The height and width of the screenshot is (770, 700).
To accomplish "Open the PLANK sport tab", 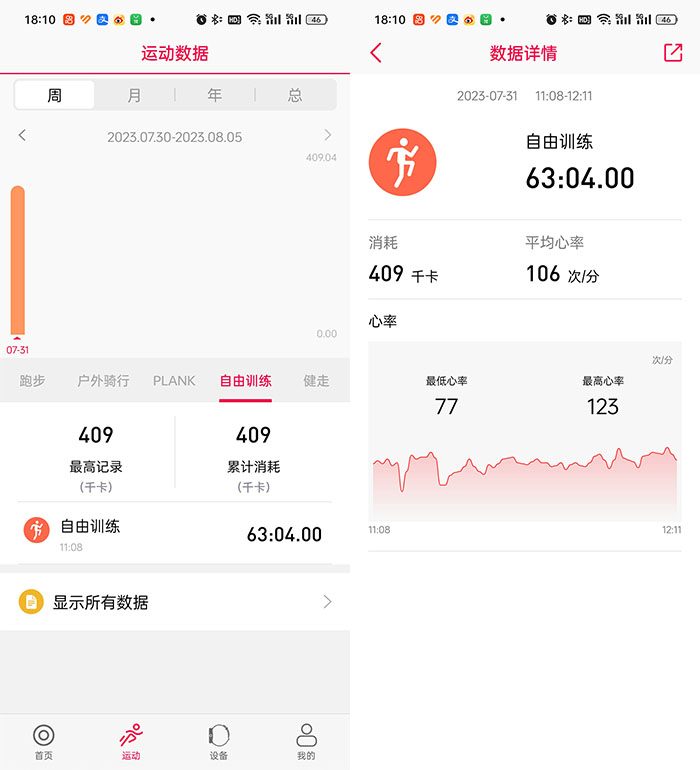I will tap(174, 381).
